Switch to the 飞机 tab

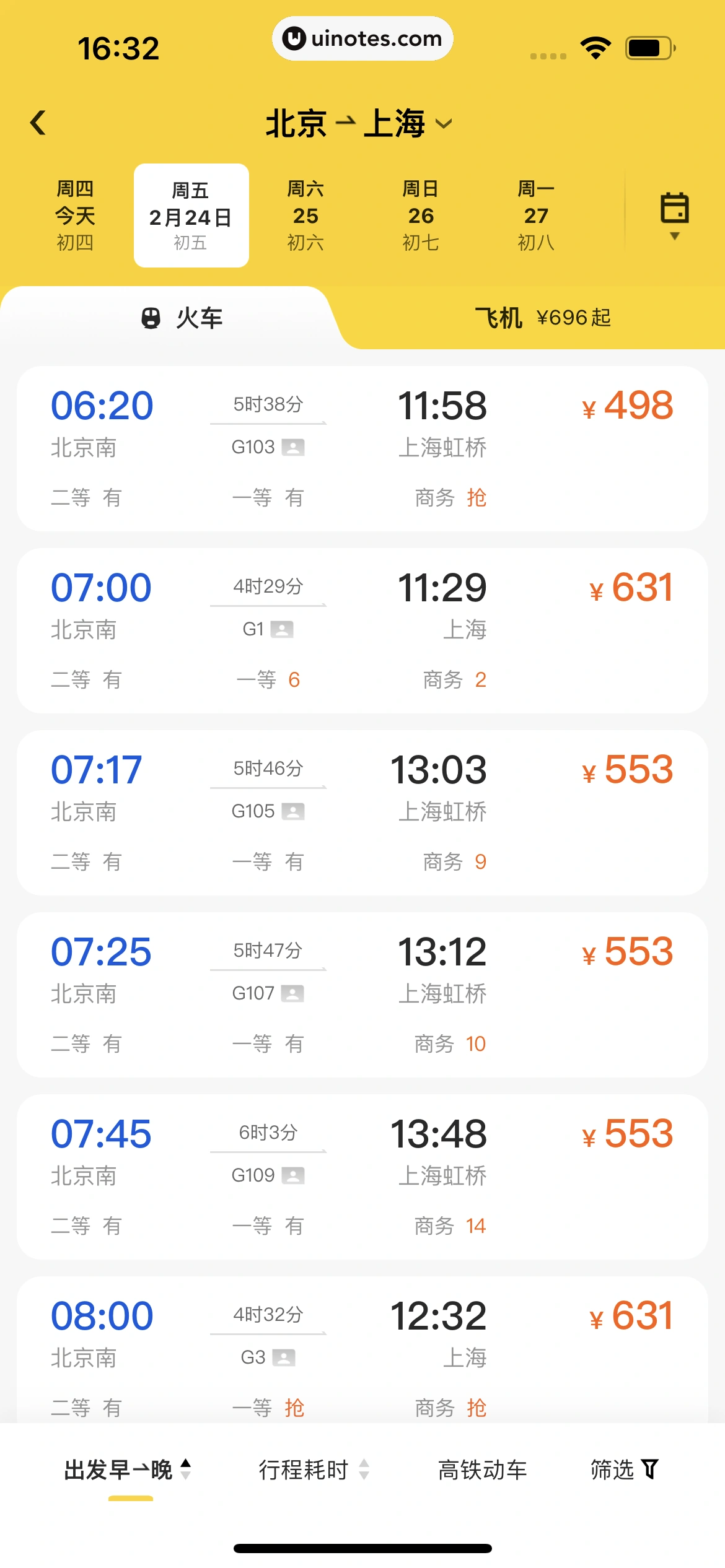(499, 317)
